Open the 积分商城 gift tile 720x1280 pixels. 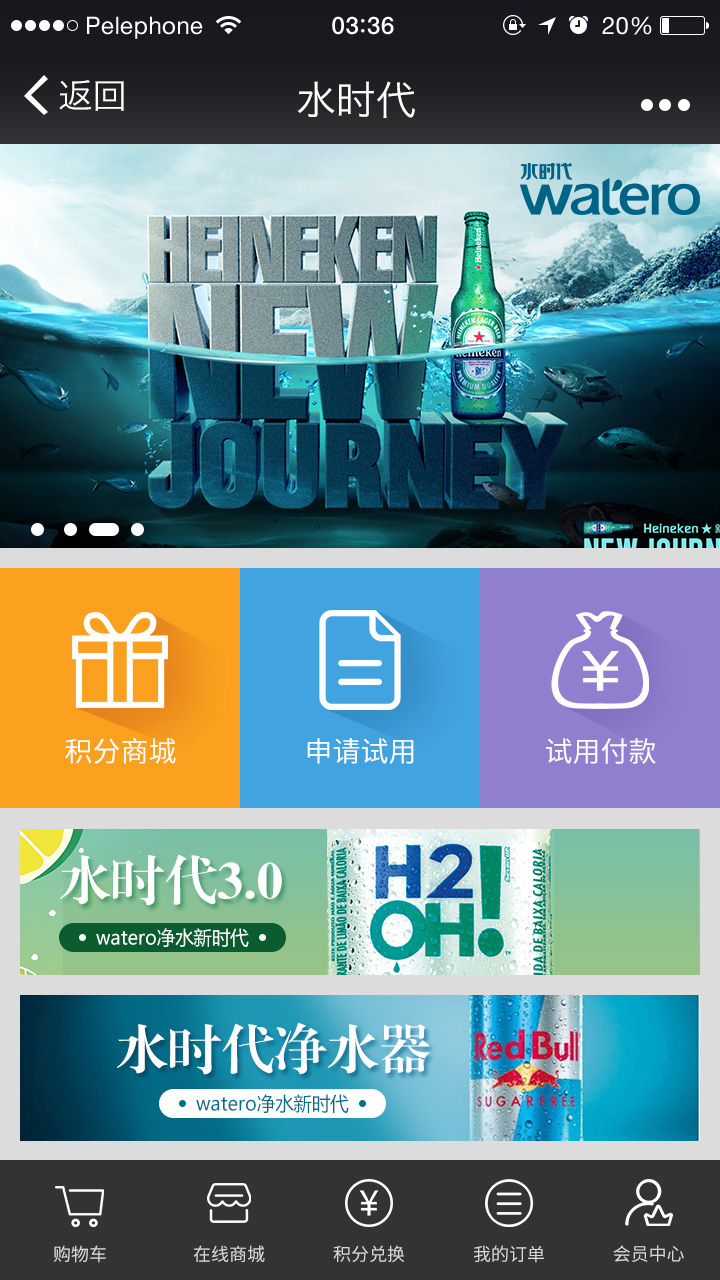(120, 688)
